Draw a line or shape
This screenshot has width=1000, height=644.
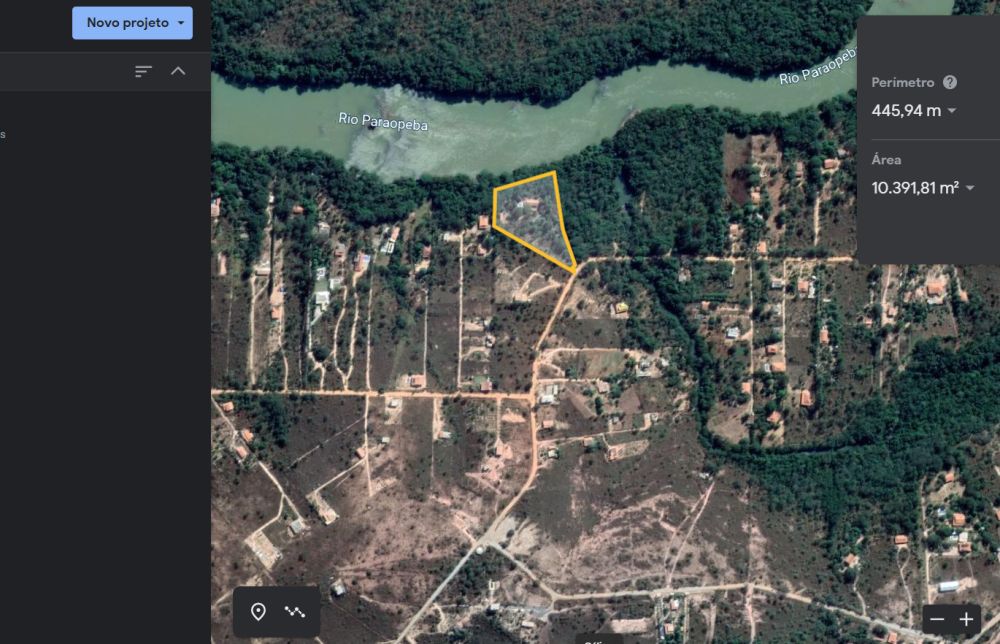click(295, 611)
